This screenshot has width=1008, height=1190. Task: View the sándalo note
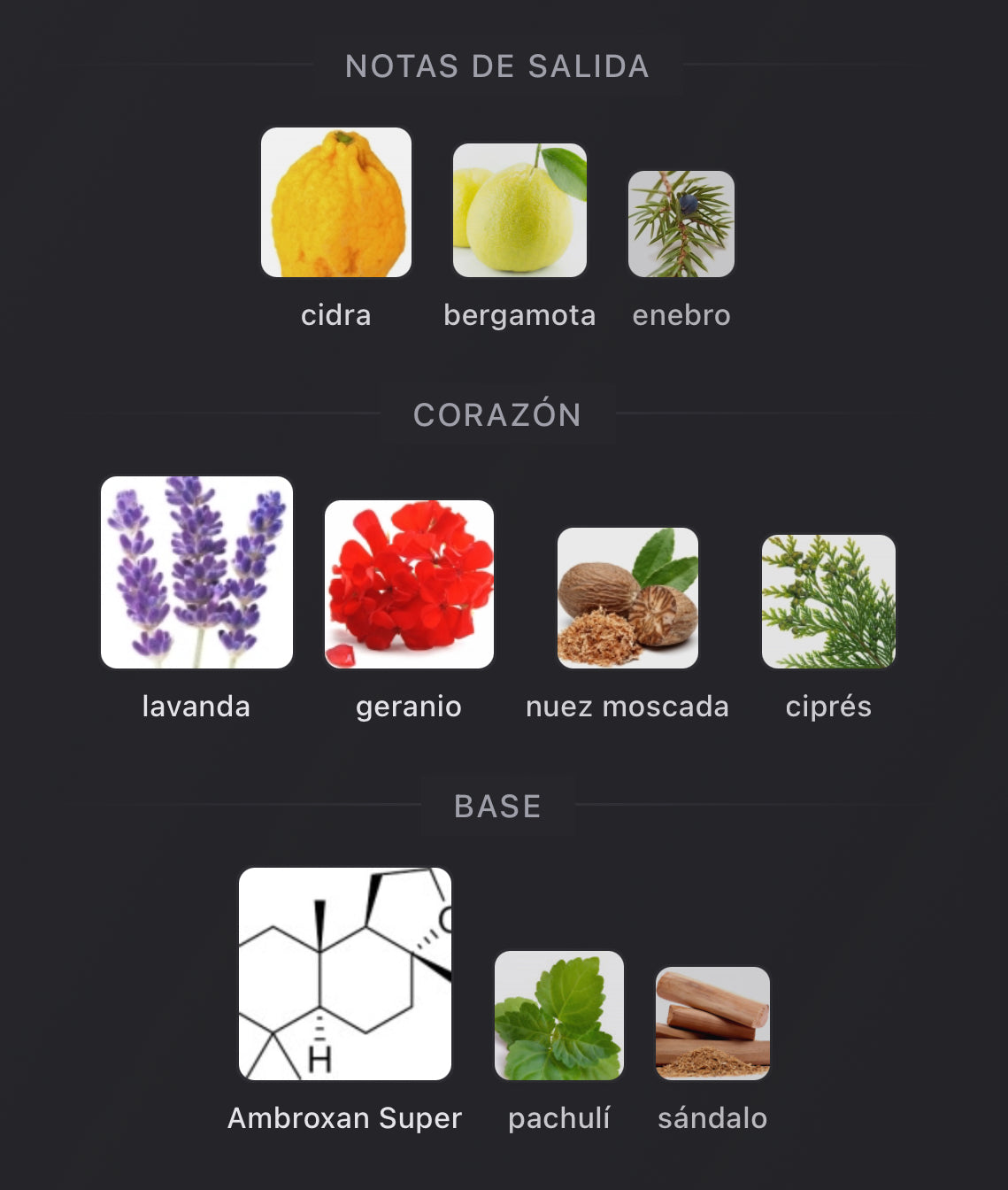click(x=712, y=1023)
